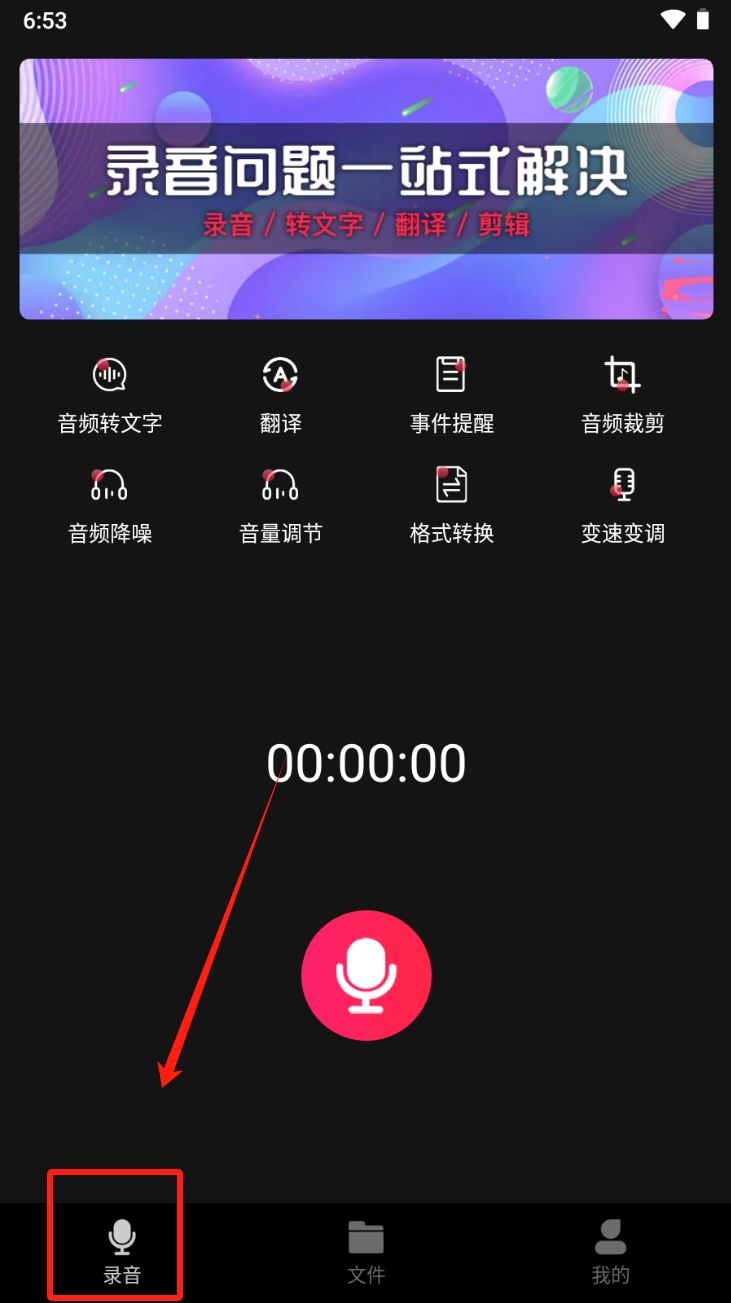Open the 音频转文字 tool
Viewport: 731px width, 1303px height.
point(110,395)
